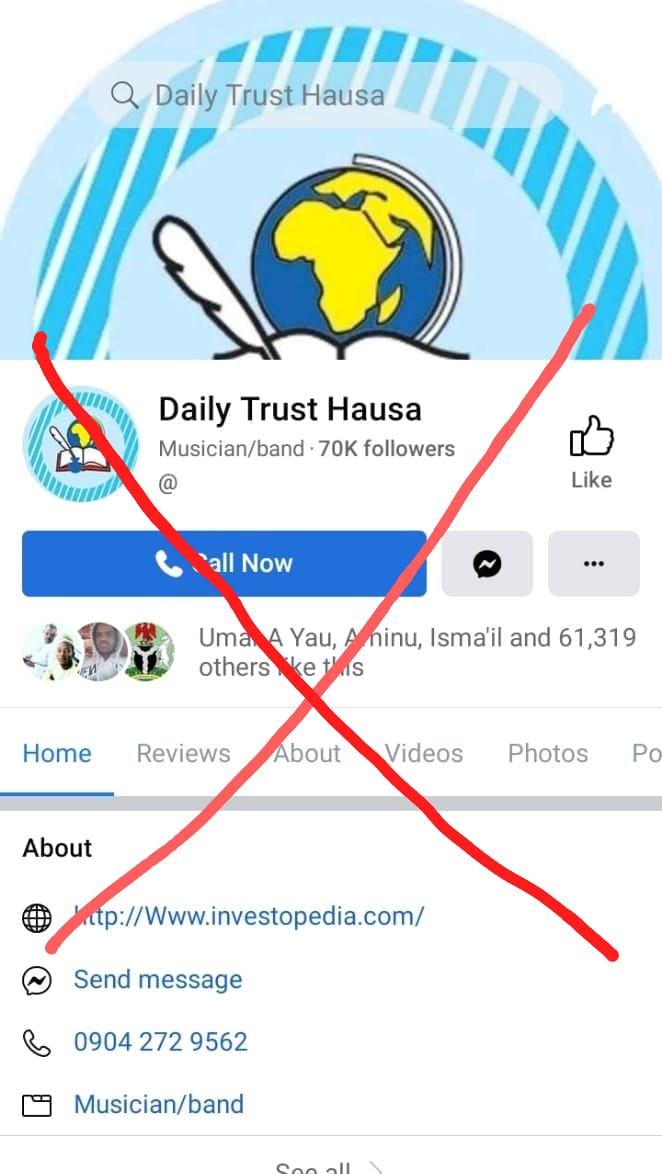Open the three-dot more options button
This screenshot has height=1174, width=662.
point(593,564)
